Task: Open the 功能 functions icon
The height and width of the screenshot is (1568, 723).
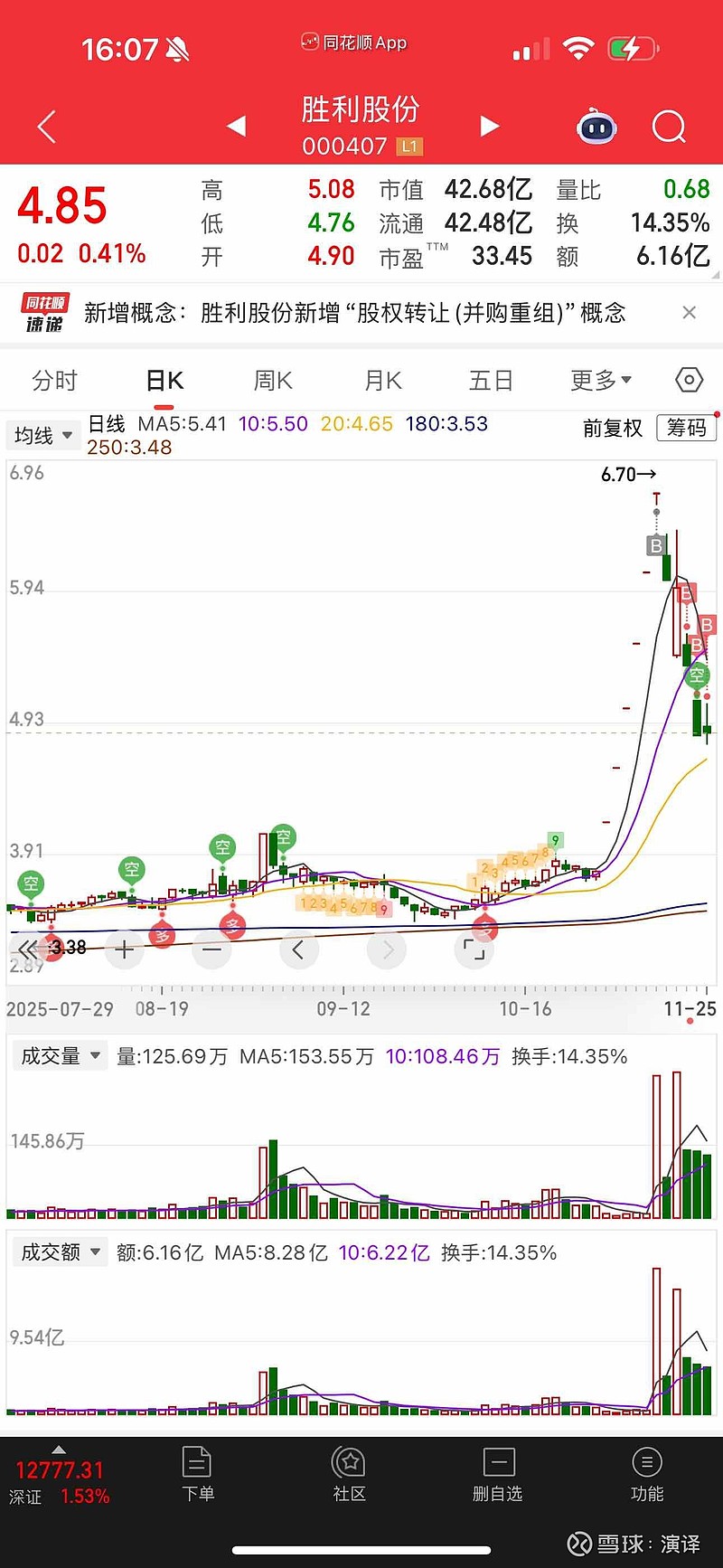Action: click(x=647, y=1474)
